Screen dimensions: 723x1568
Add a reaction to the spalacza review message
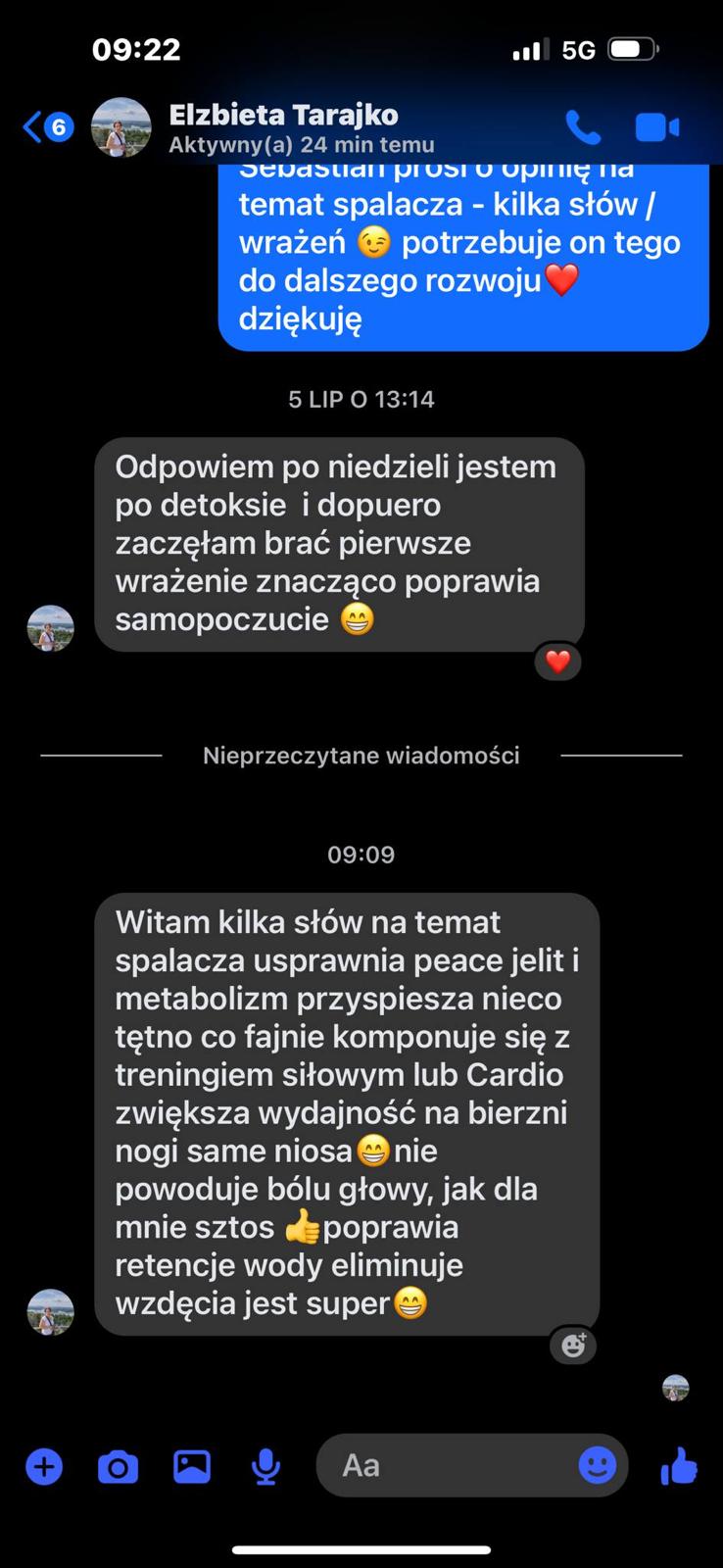(573, 1346)
